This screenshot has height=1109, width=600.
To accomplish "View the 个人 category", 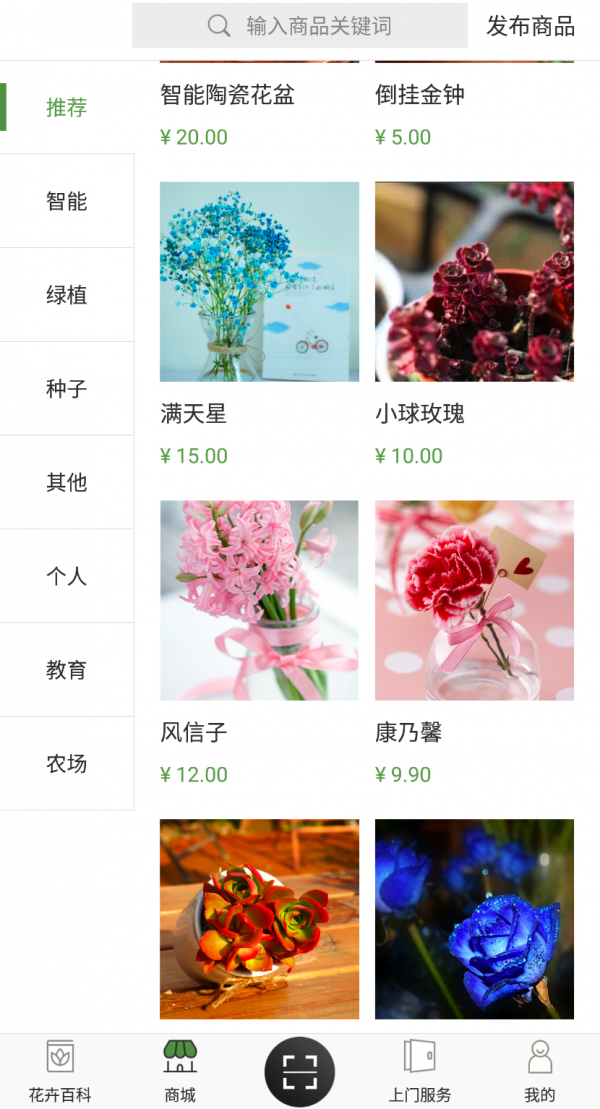I will pyautogui.click(x=67, y=576).
